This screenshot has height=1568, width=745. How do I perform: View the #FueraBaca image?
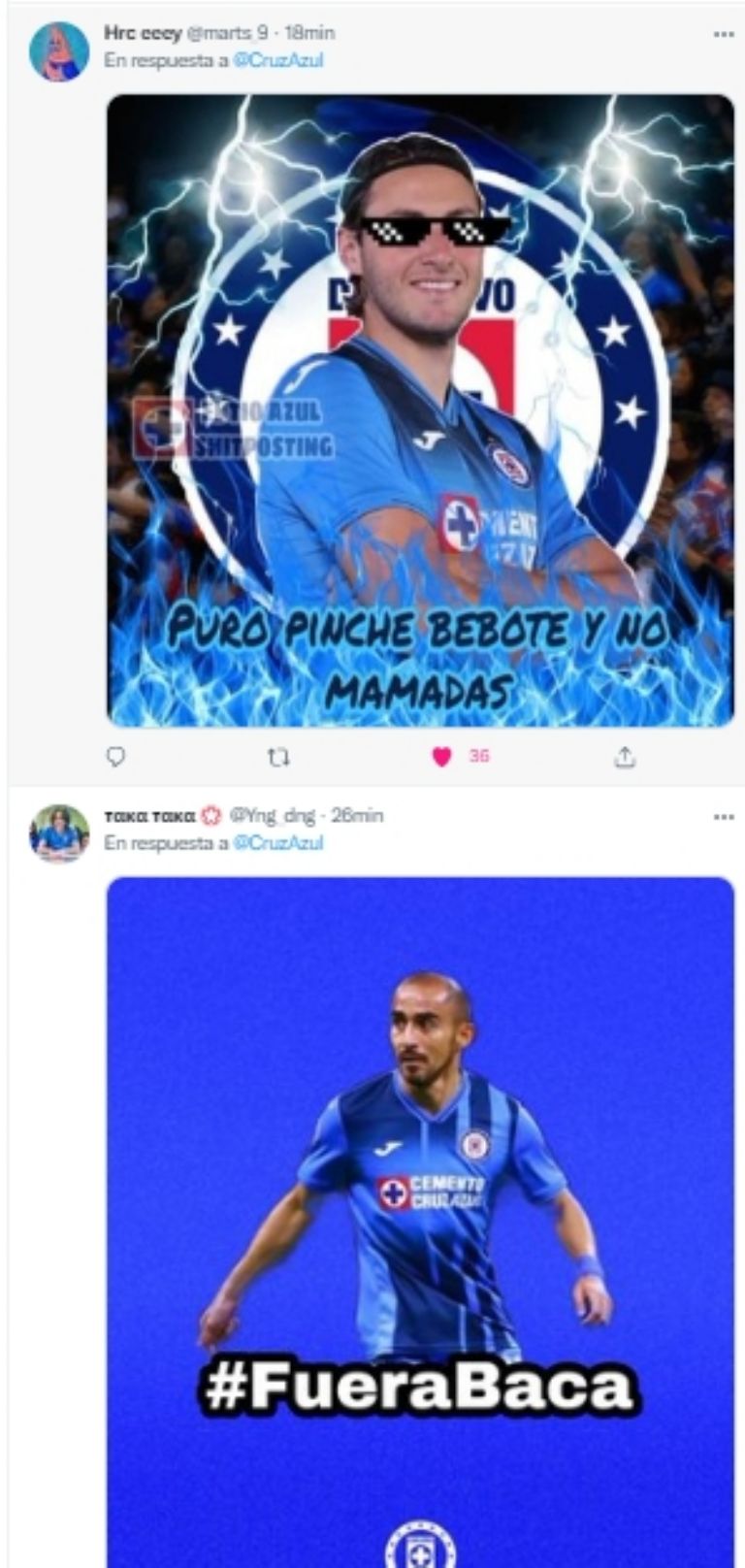pos(420,1213)
